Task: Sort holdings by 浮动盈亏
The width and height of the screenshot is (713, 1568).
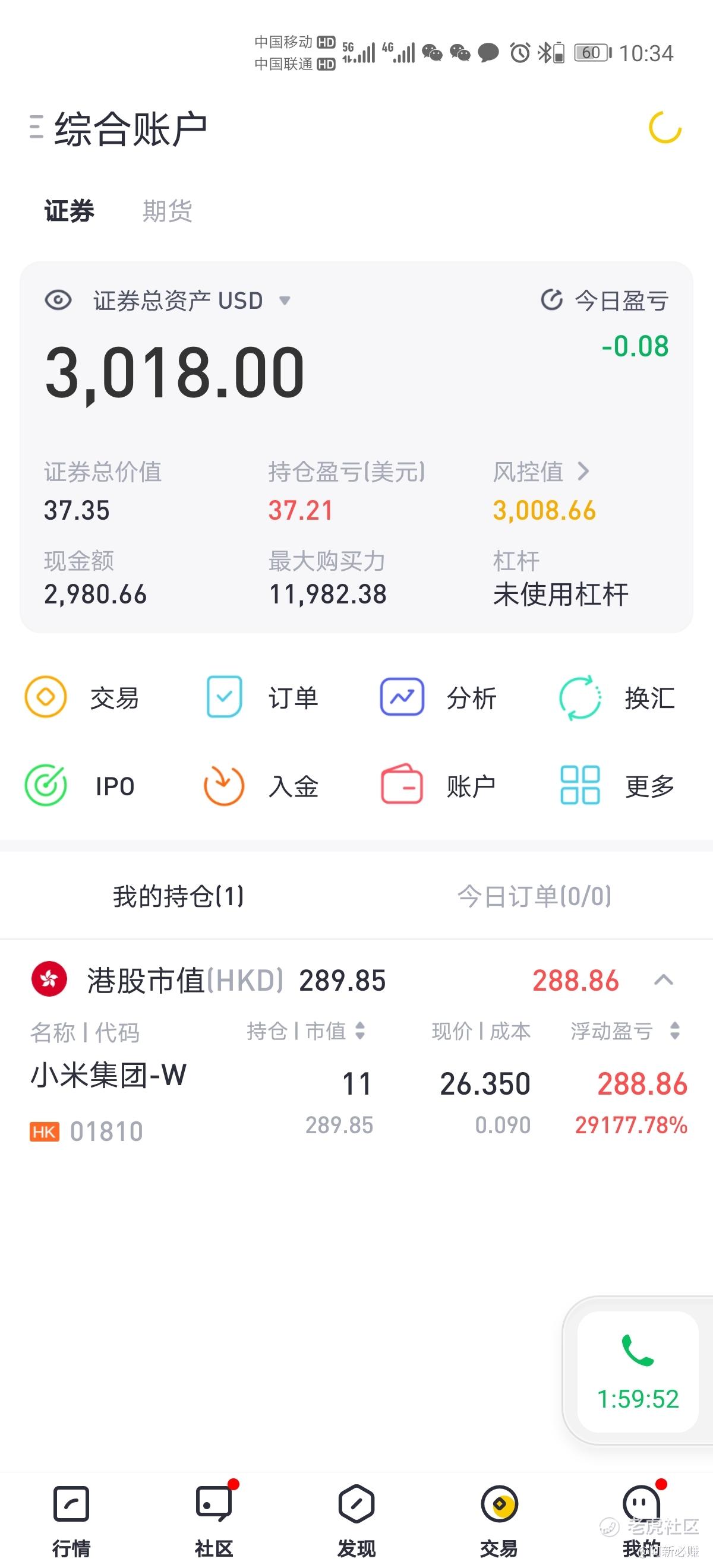Action: click(x=624, y=1031)
